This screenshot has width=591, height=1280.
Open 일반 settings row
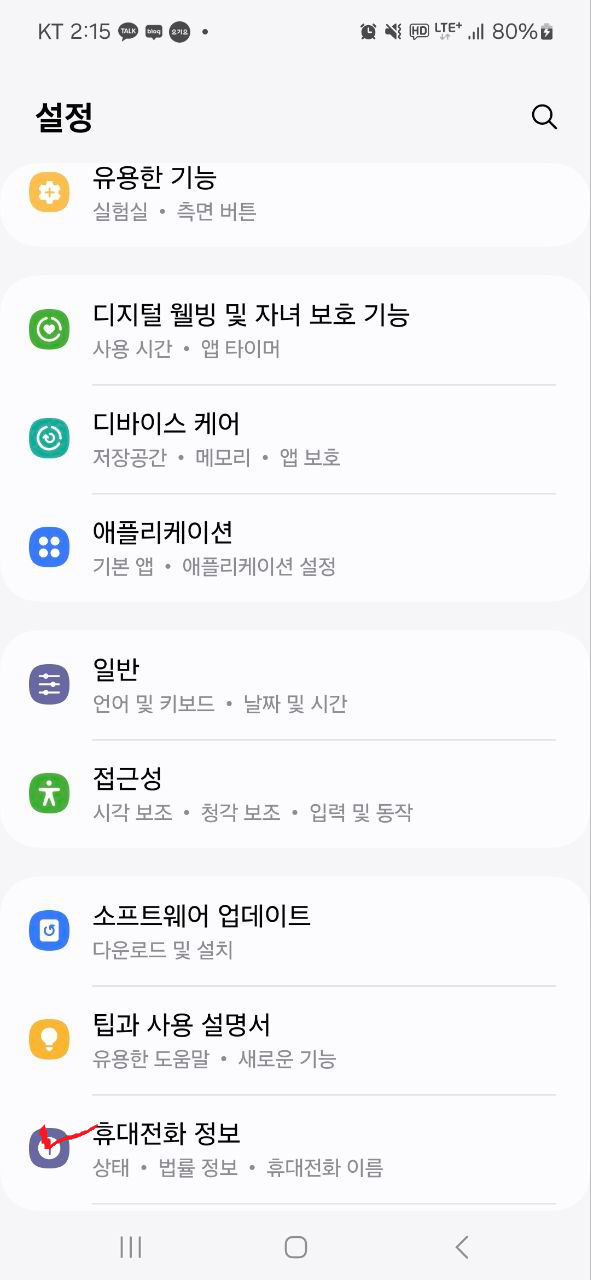pos(295,685)
